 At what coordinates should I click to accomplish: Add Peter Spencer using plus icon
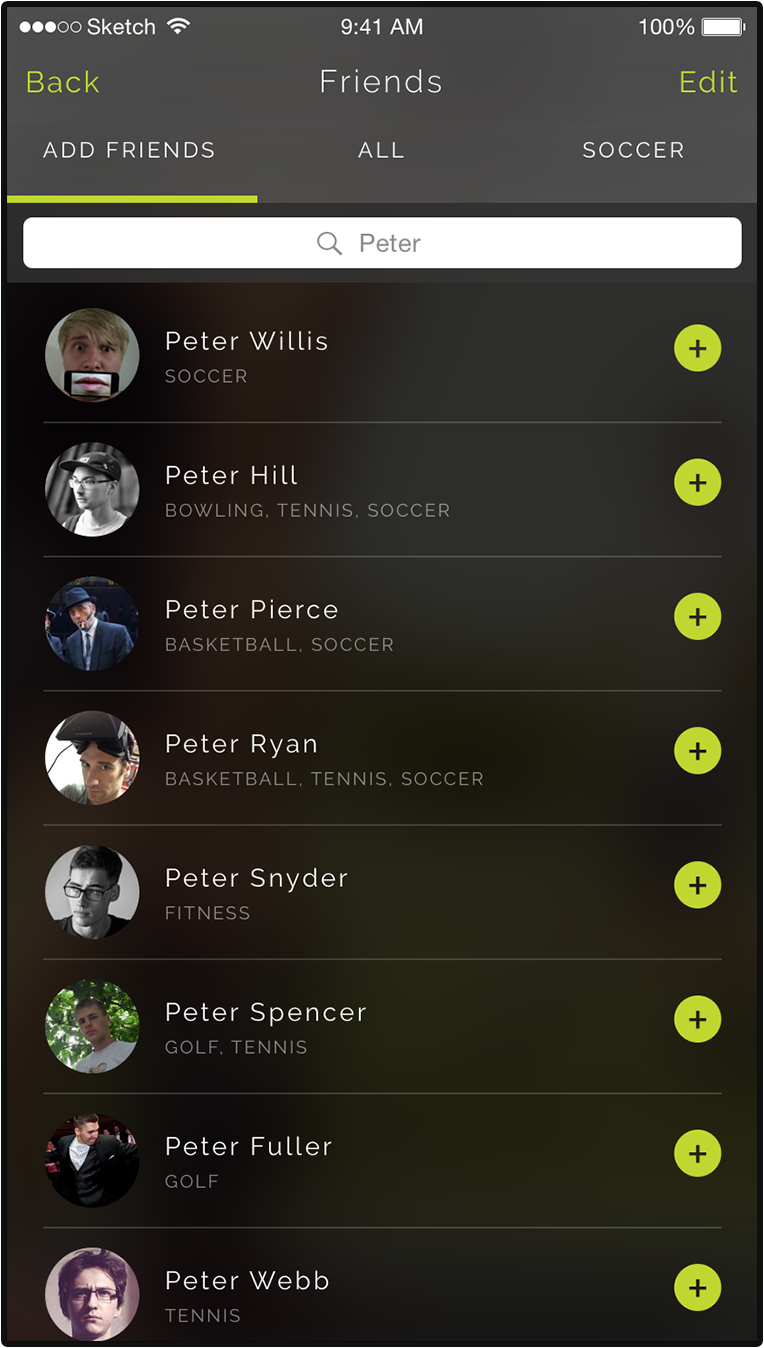[x=697, y=1019]
